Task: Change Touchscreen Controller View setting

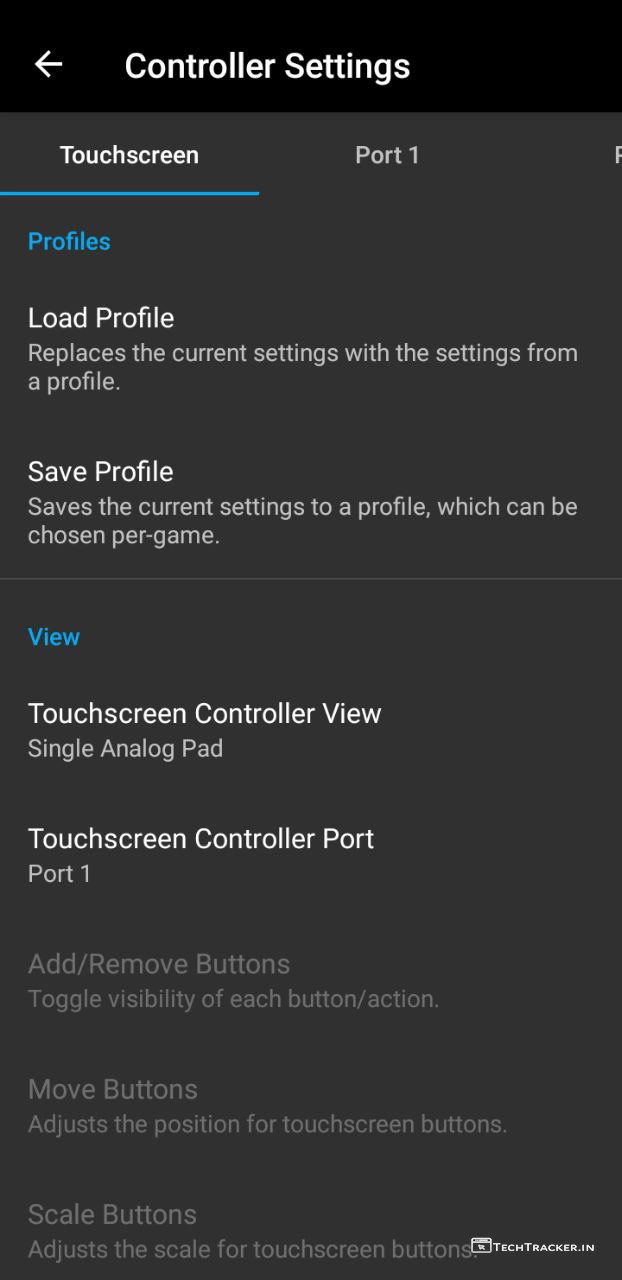Action: click(x=300, y=729)
